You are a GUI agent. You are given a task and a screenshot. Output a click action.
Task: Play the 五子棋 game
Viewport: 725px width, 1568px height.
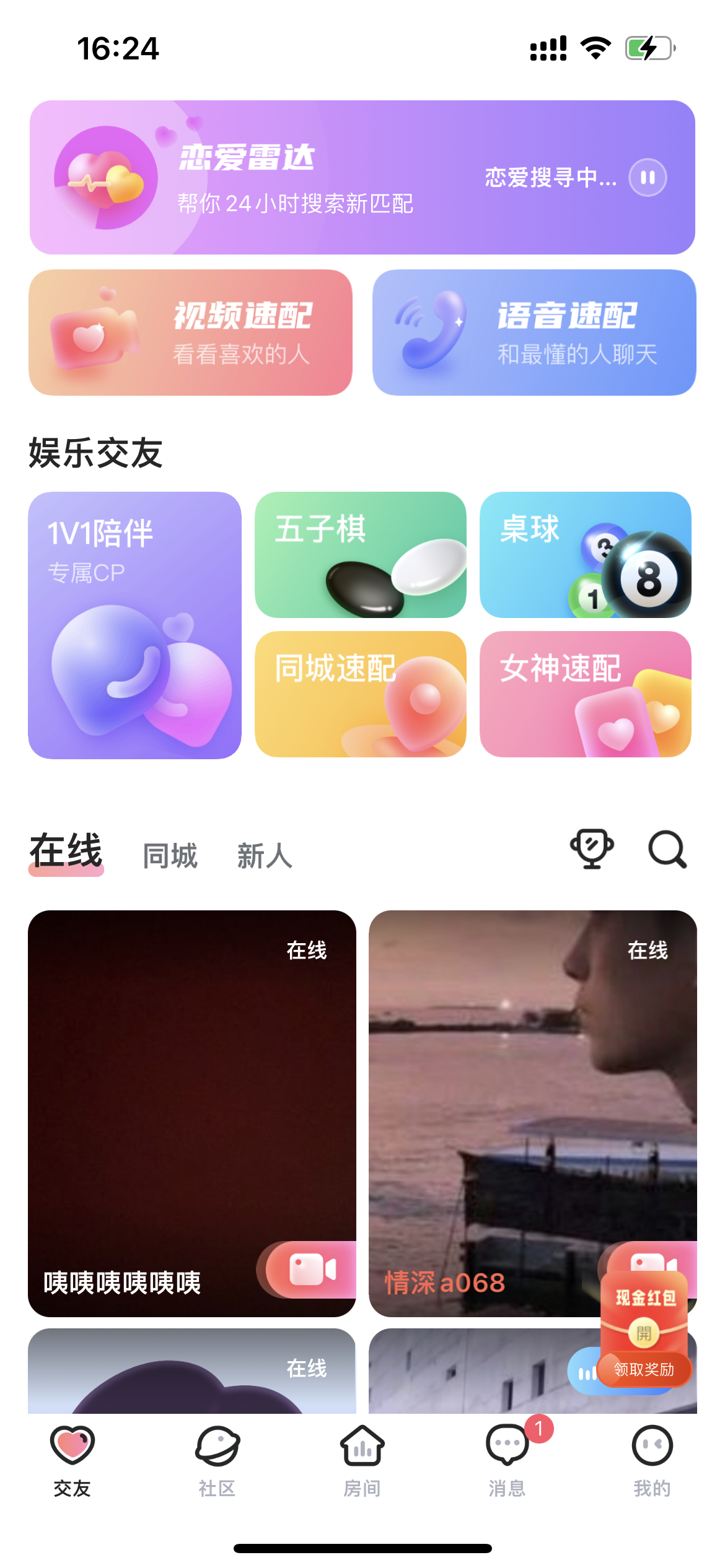coord(360,555)
